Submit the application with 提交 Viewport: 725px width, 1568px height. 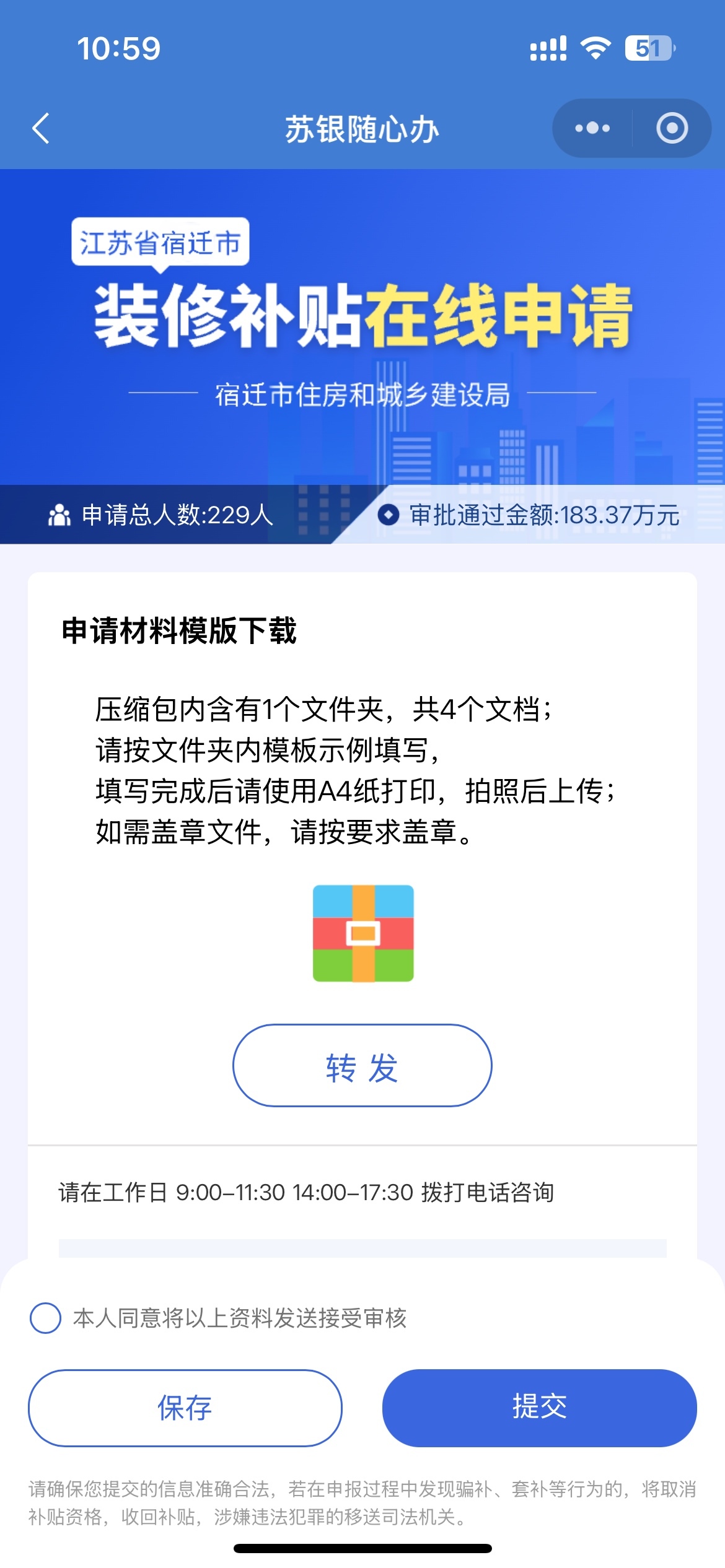[x=539, y=1408]
